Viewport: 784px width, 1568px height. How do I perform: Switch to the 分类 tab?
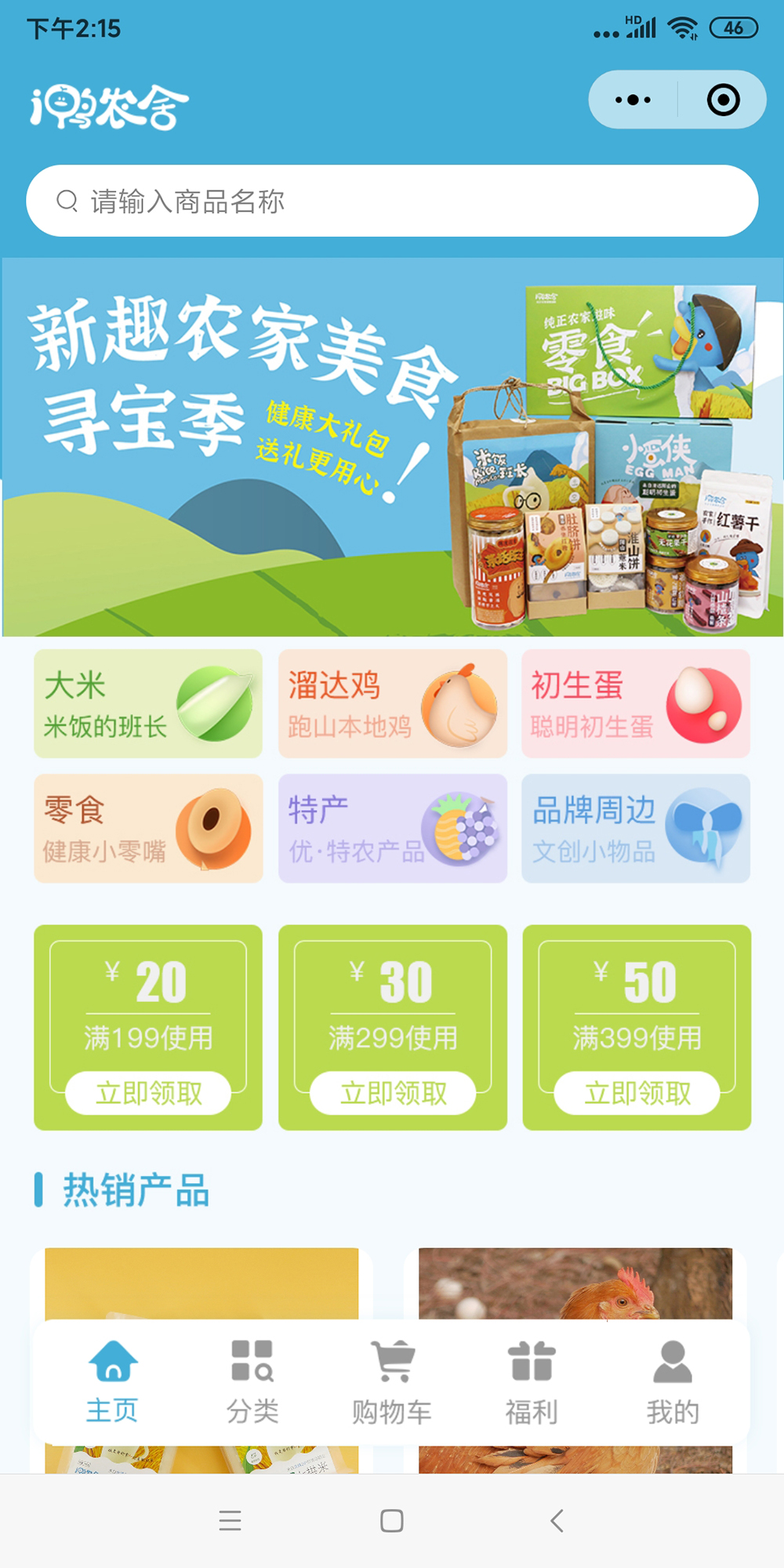(252, 1381)
